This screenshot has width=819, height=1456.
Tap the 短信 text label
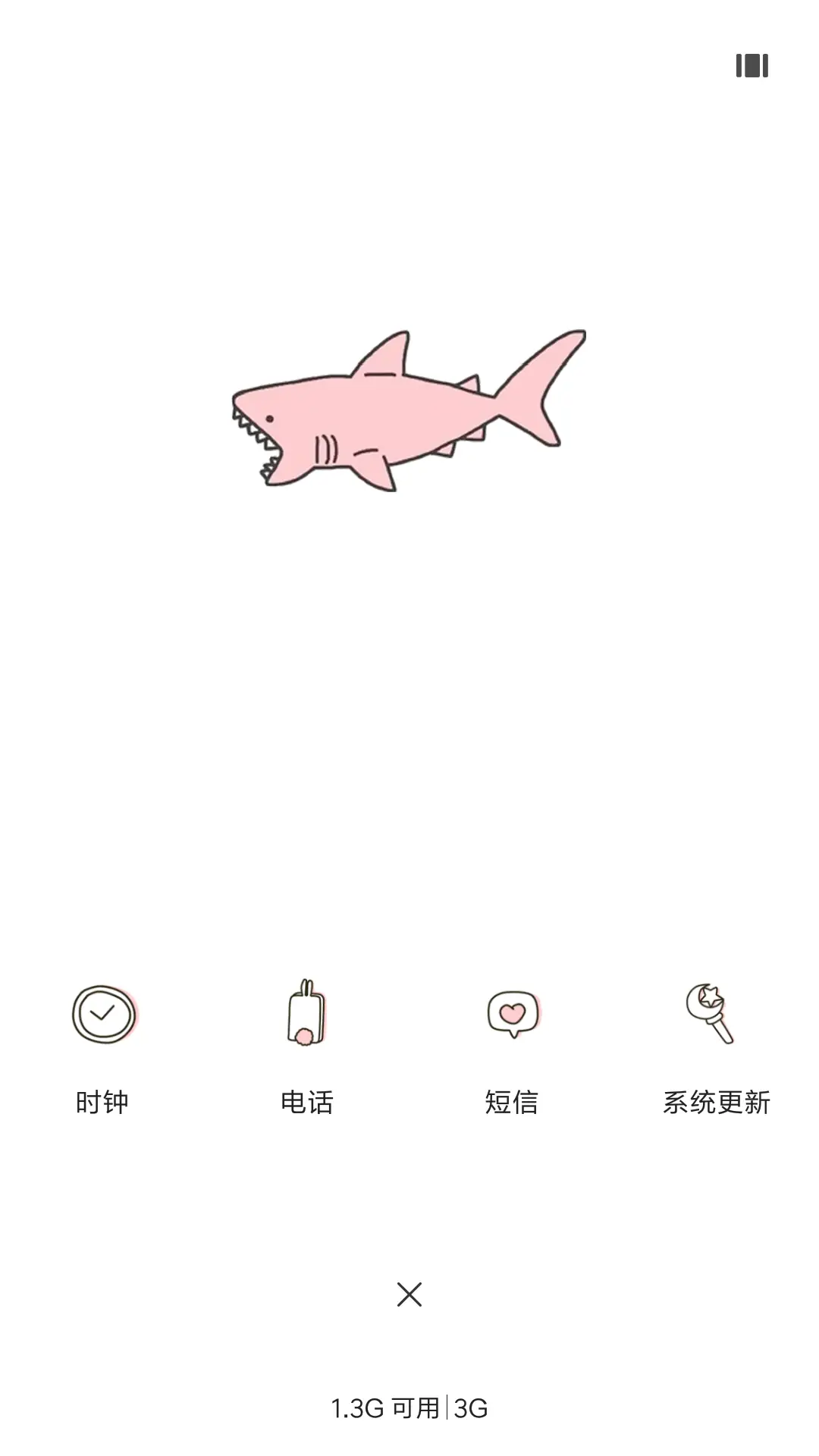pos(510,1103)
